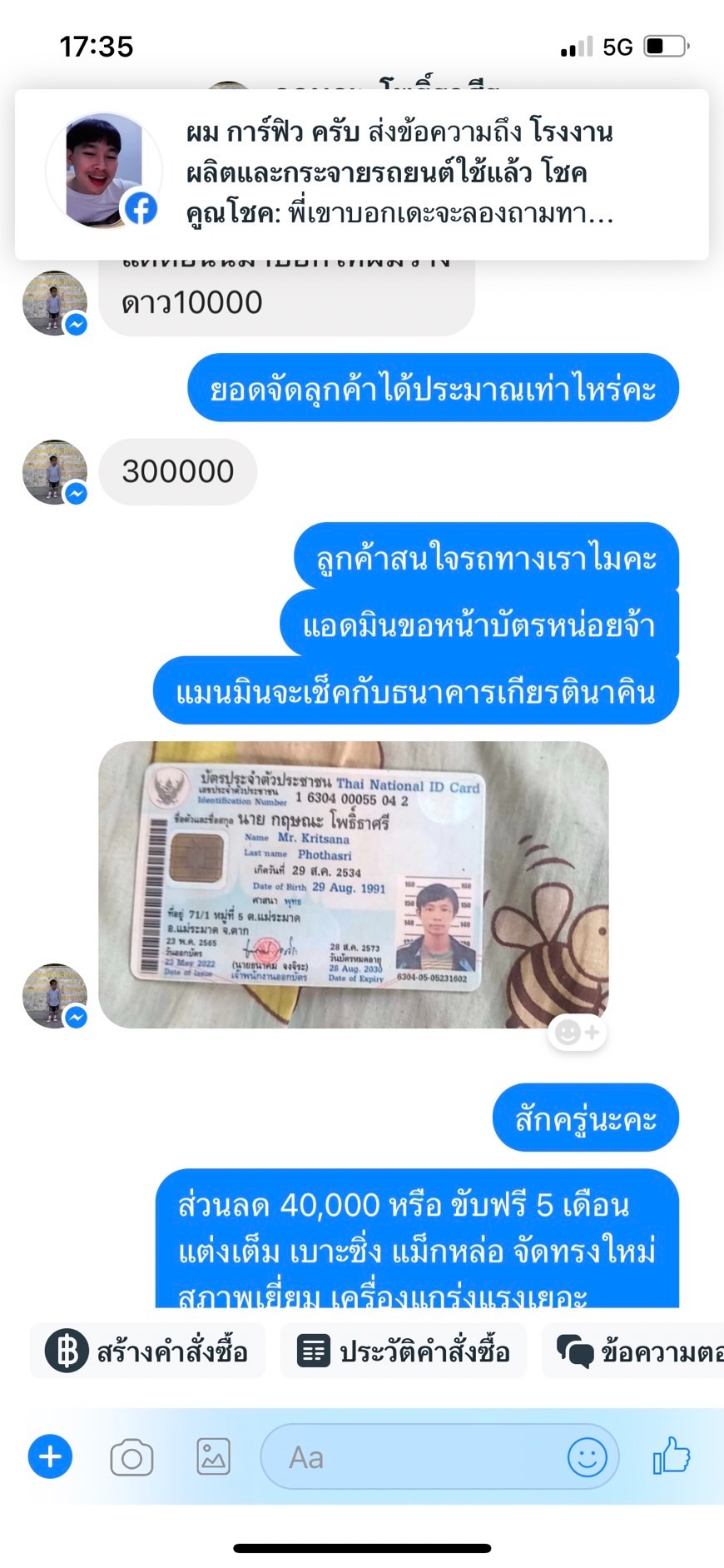Send a thumbs-up like
This screenshot has height=1568, width=724.
point(672,1456)
